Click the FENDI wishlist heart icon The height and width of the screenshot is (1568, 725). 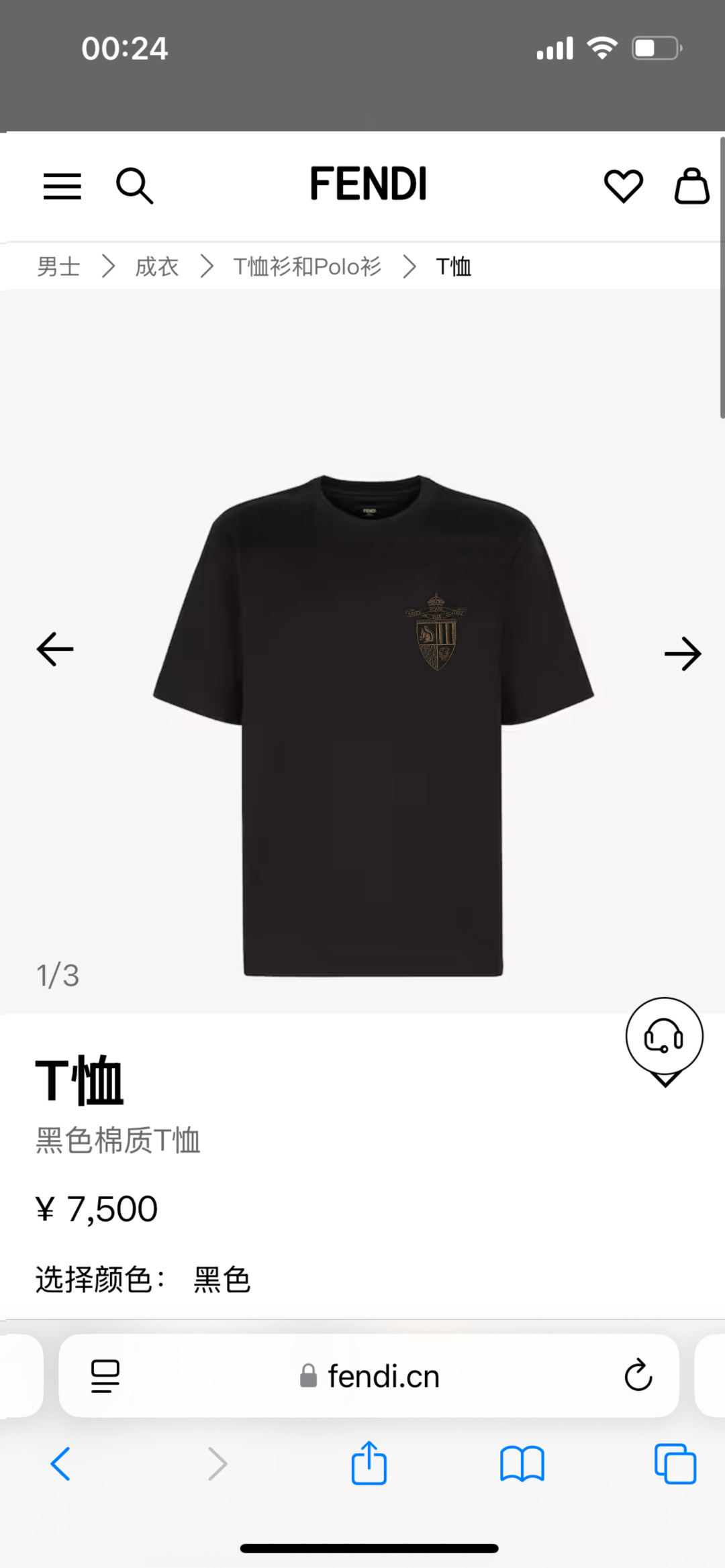(x=624, y=186)
